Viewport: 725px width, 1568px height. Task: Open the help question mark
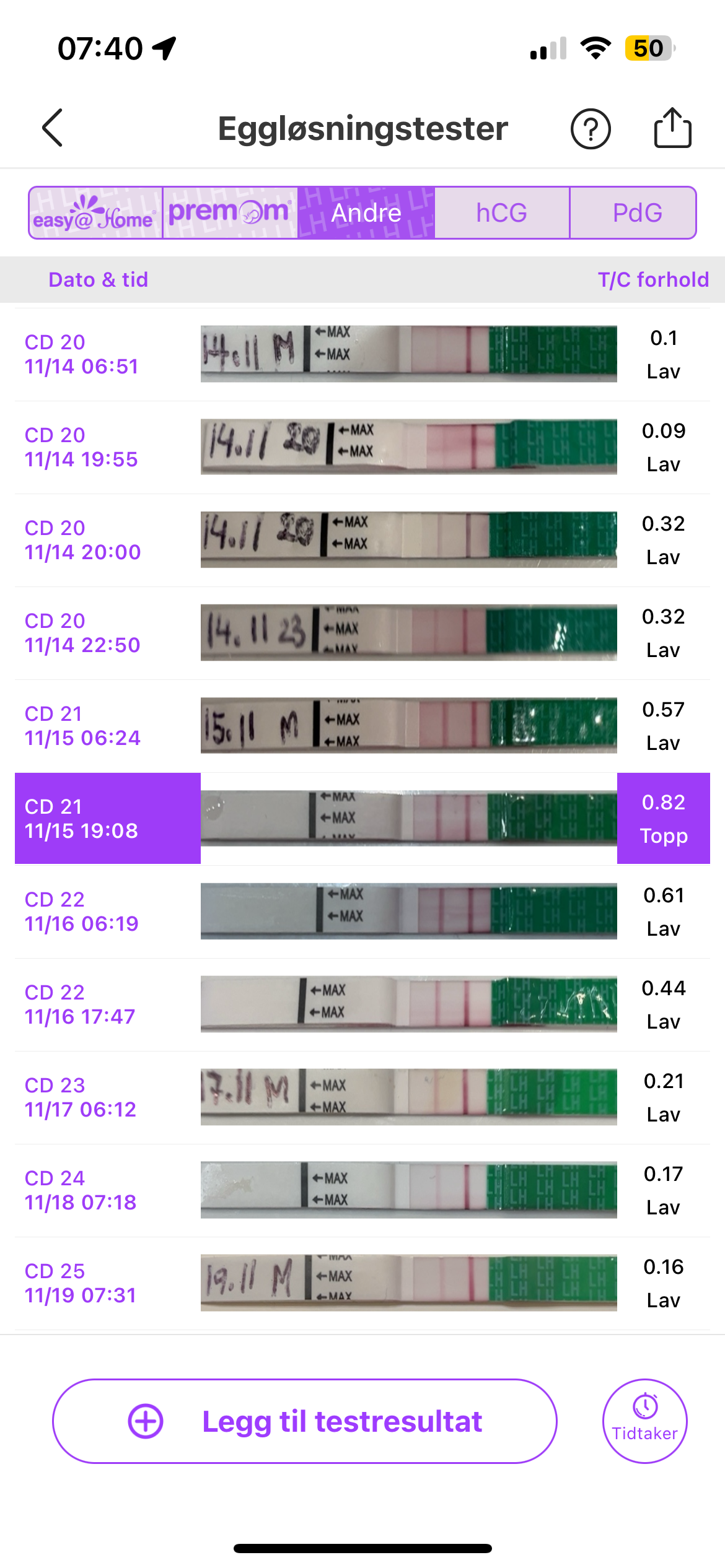tap(590, 129)
